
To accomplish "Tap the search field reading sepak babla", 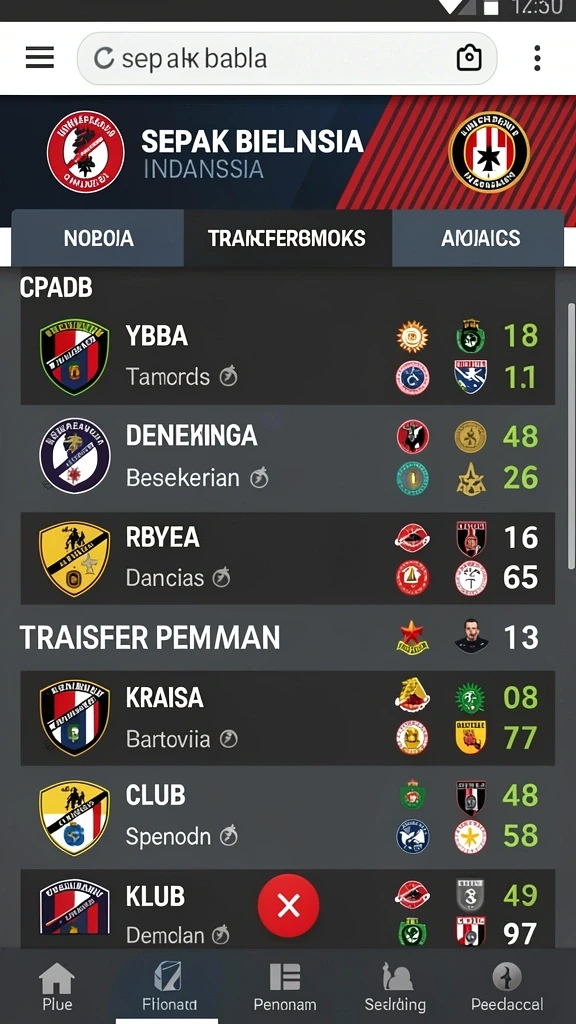I will (287, 59).
